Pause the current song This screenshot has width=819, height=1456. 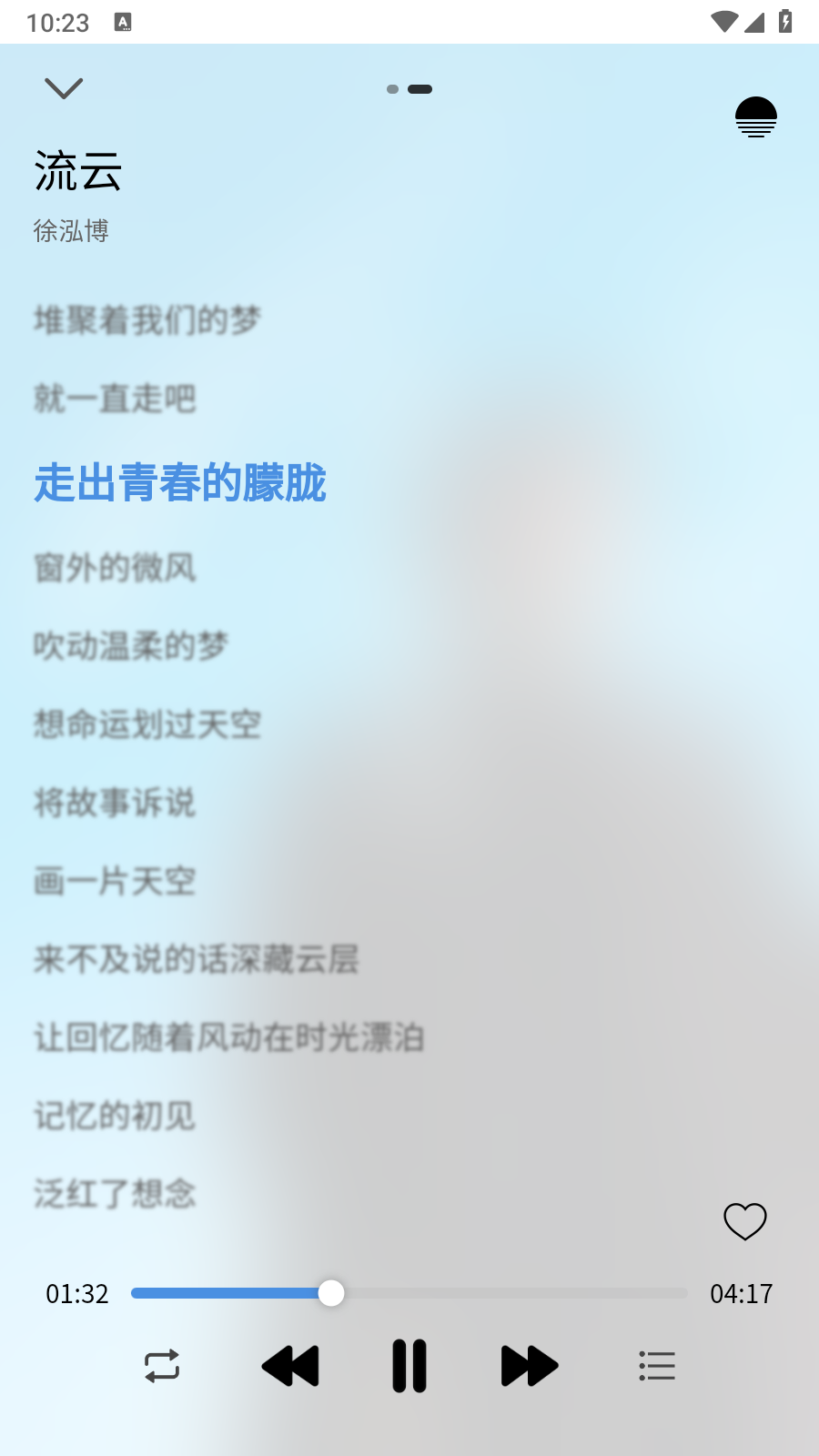tap(409, 1366)
